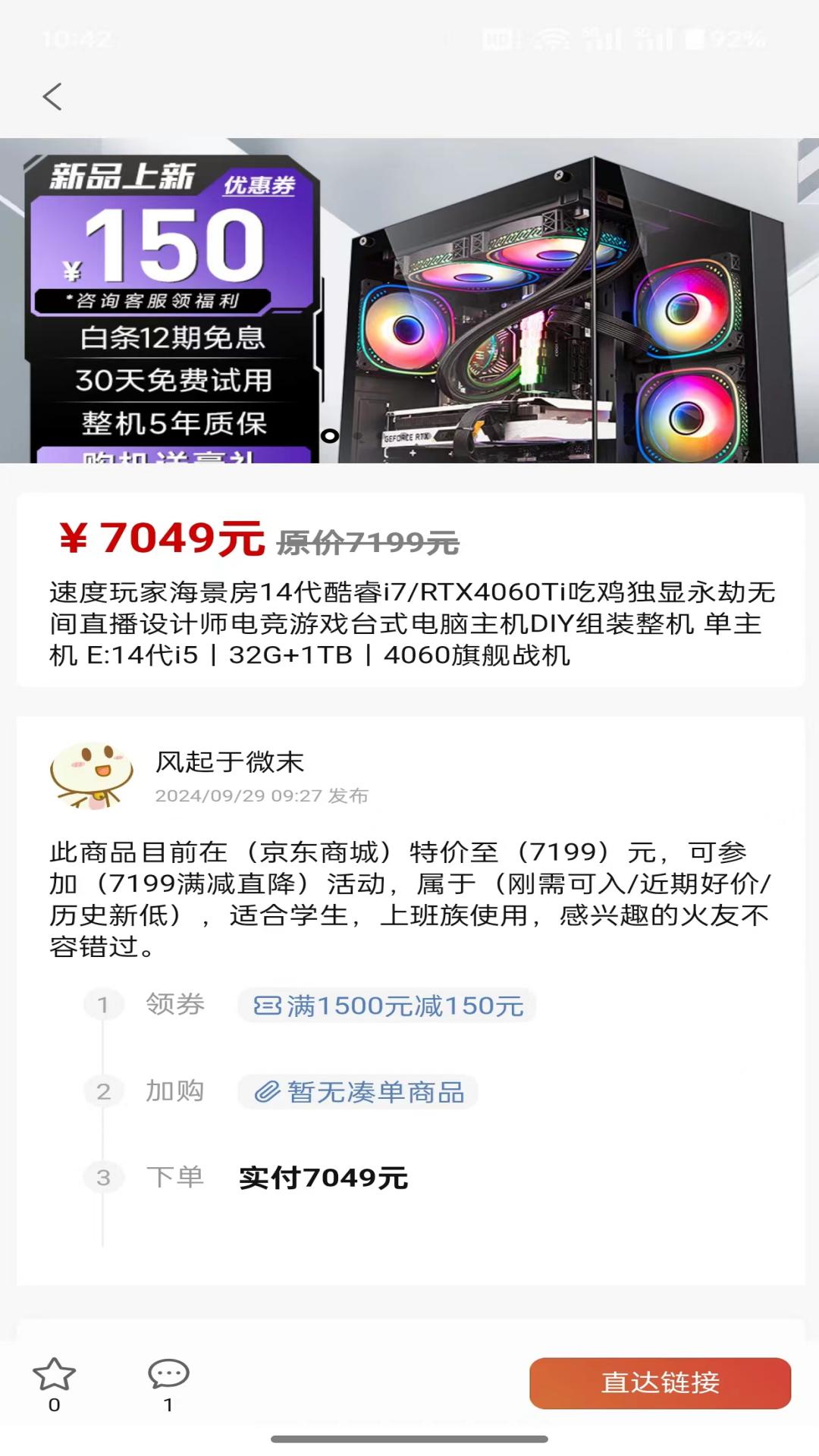Open the comments bubble icon
Viewport: 819px width, 1456px height.
[x=168, y=1374]
